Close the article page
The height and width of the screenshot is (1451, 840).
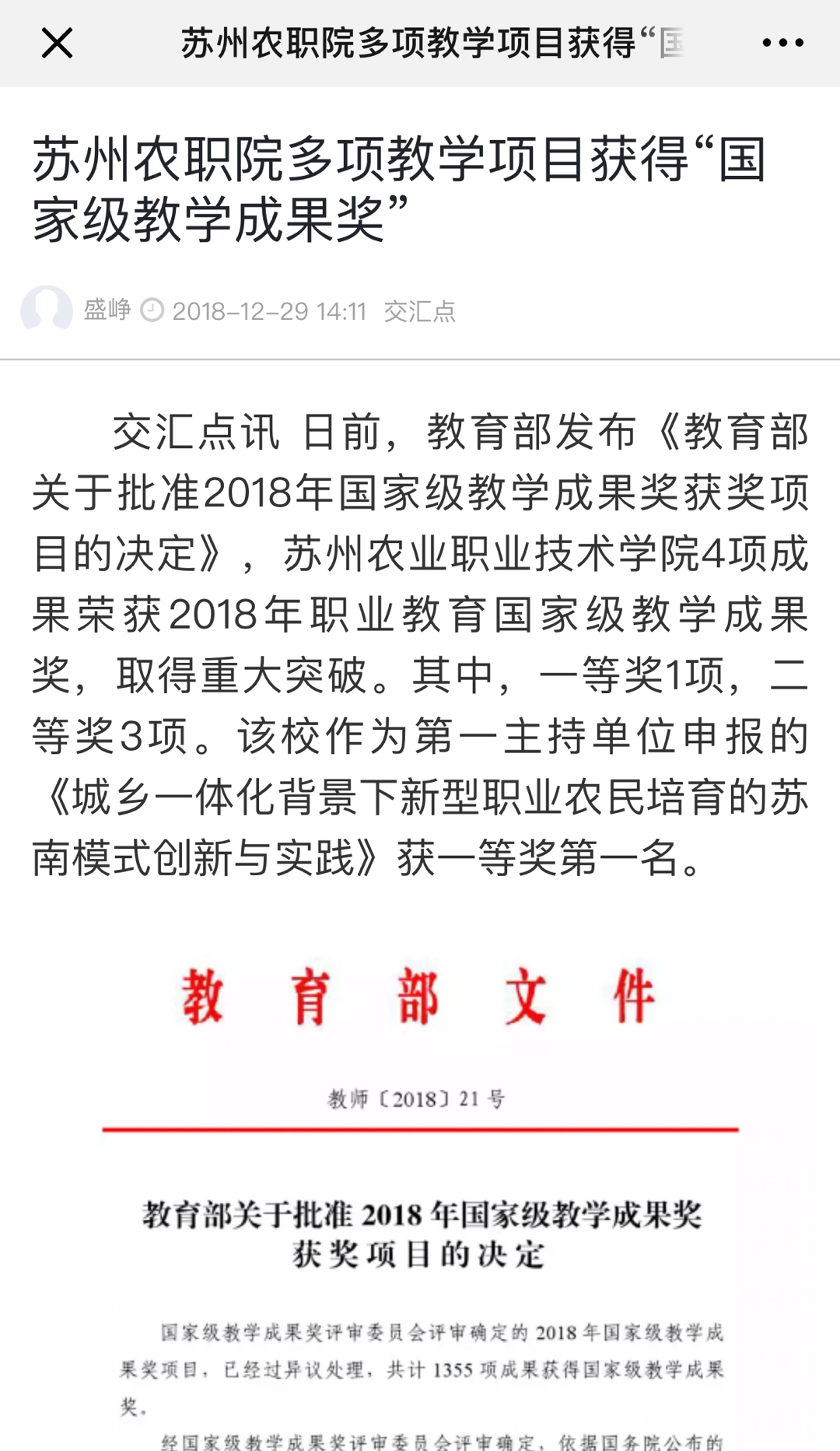[57, 43]
